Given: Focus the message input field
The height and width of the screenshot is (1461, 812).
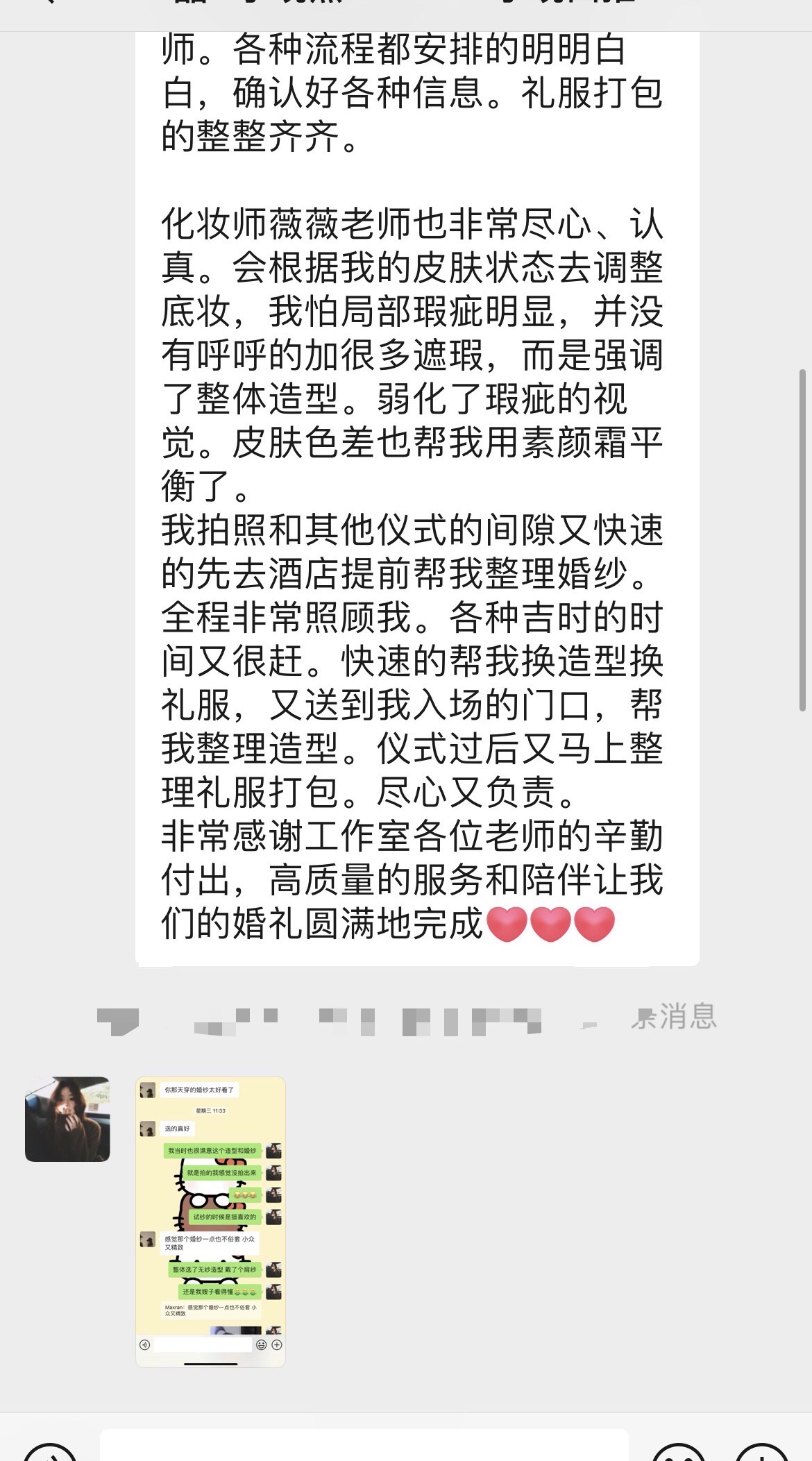Looking at the screenshot, I should (x=364, y=1445).
